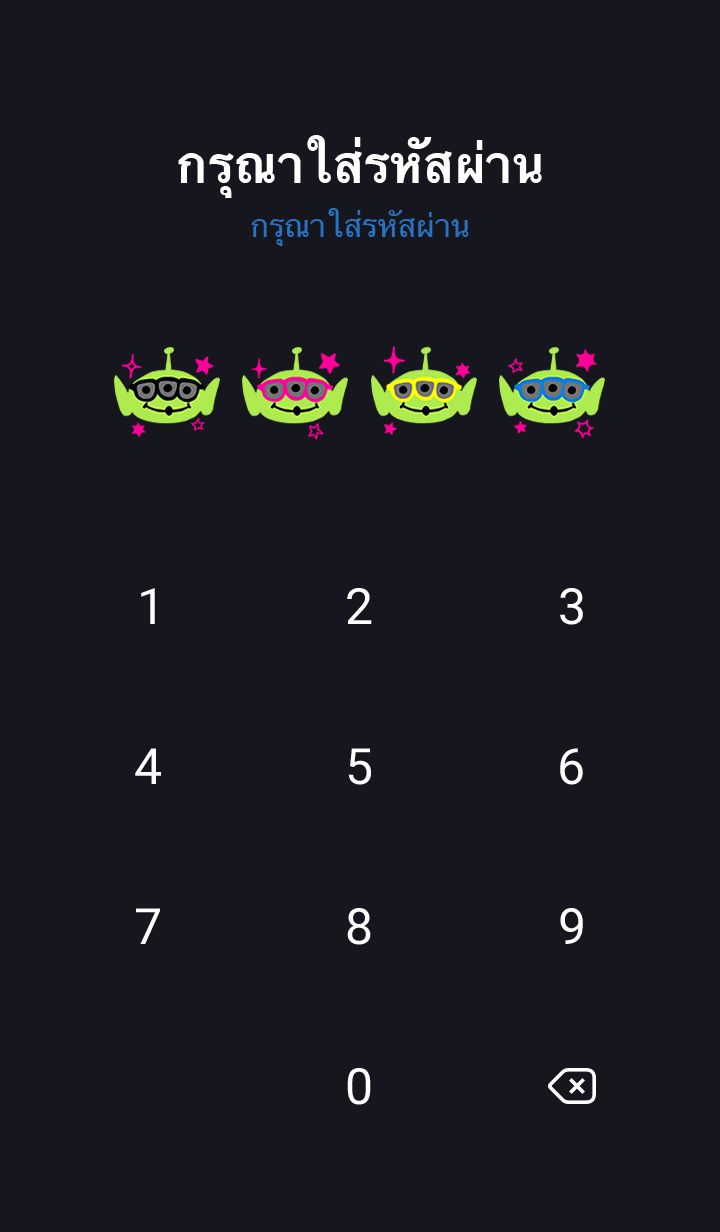Tap the 9 key
720x1232 pixels.
(571, 927)
